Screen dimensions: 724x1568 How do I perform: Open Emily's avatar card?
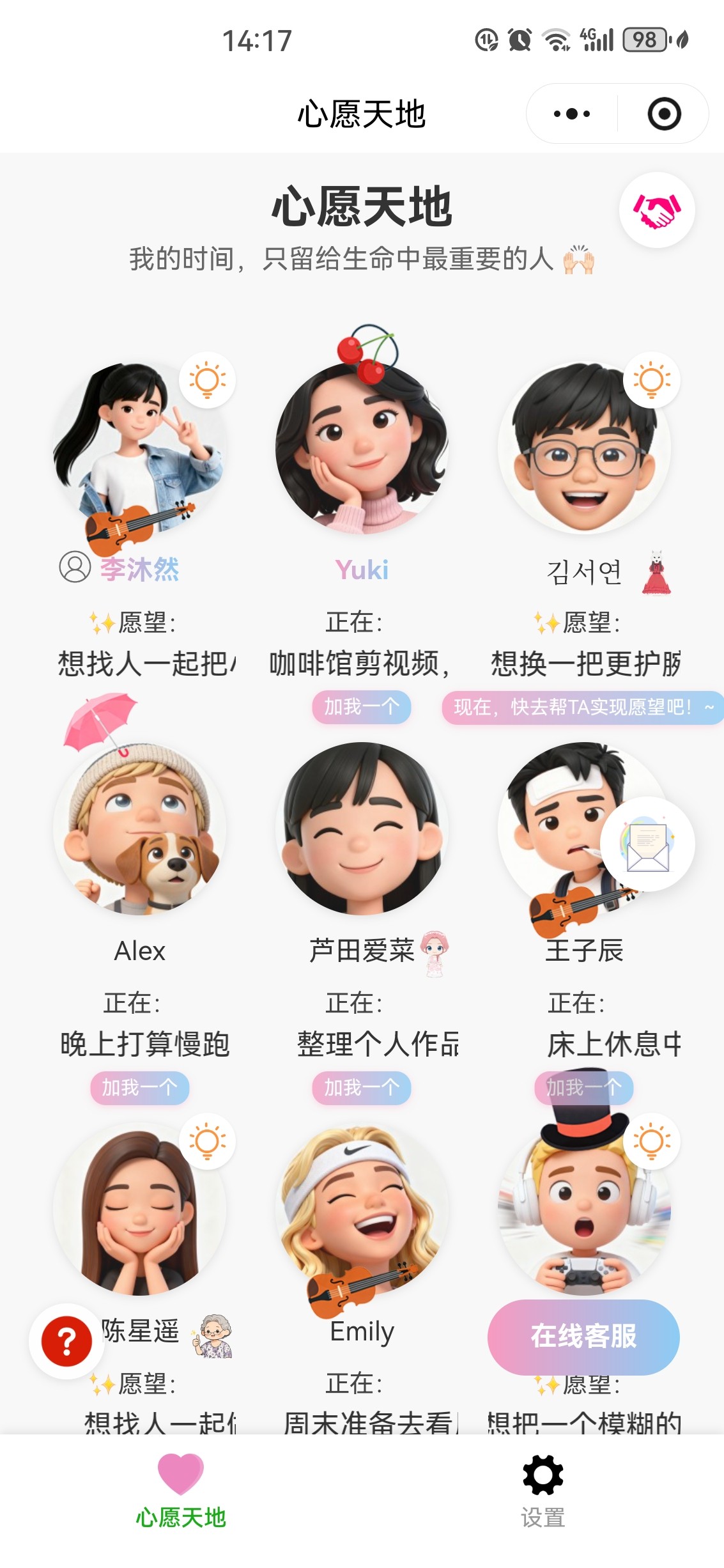click(x=362, y=1209)
